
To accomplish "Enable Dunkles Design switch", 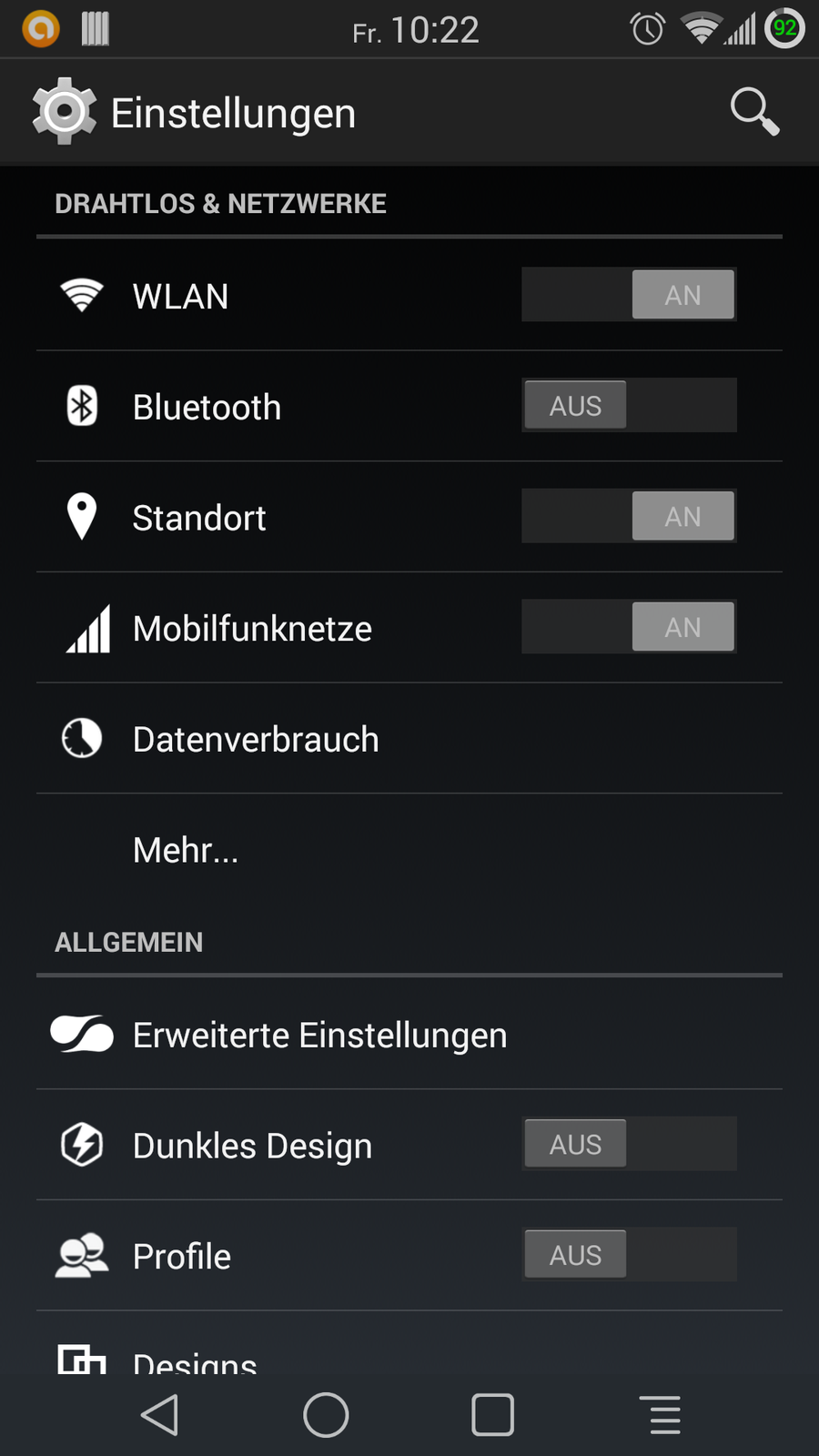I will [x=629, y=1145].
